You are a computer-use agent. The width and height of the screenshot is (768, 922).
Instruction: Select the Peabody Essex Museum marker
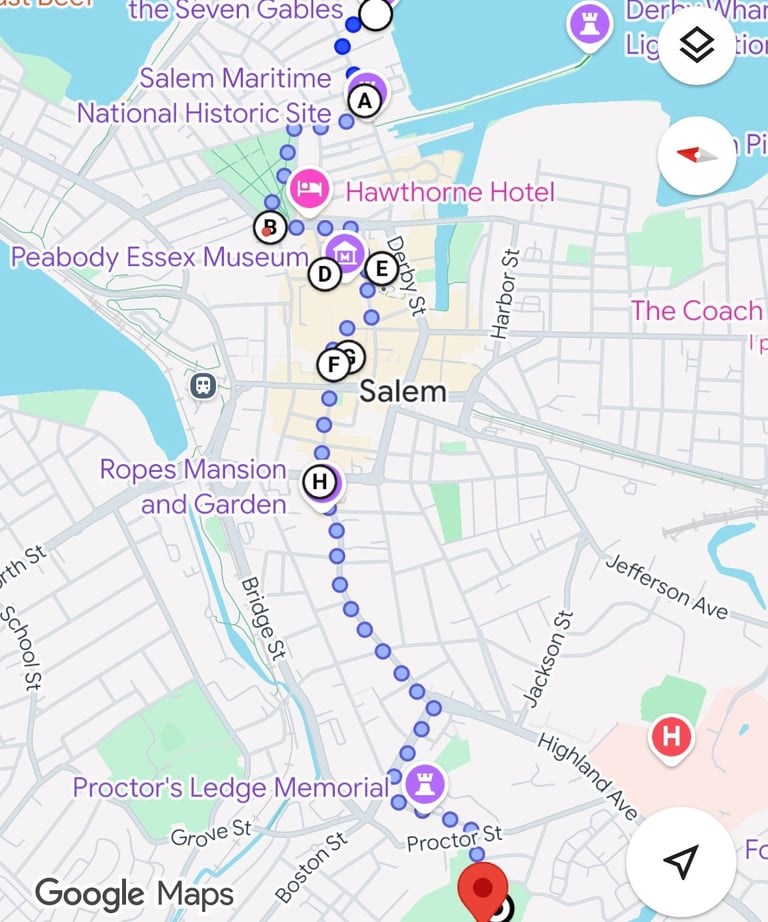tap(345, 253)
